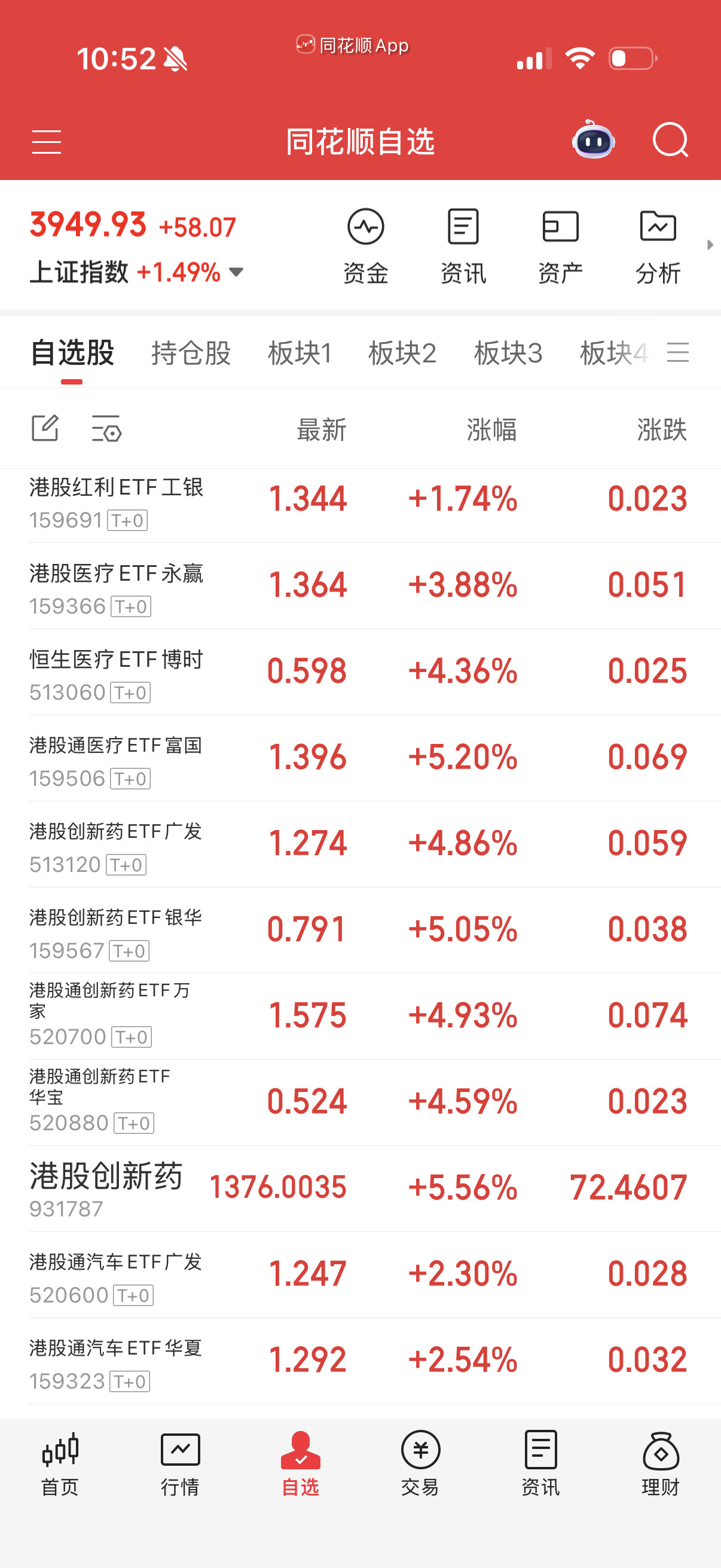Open the search icon in title bar
Viewport: 721px width, 1568px height.
click(670, 141)
